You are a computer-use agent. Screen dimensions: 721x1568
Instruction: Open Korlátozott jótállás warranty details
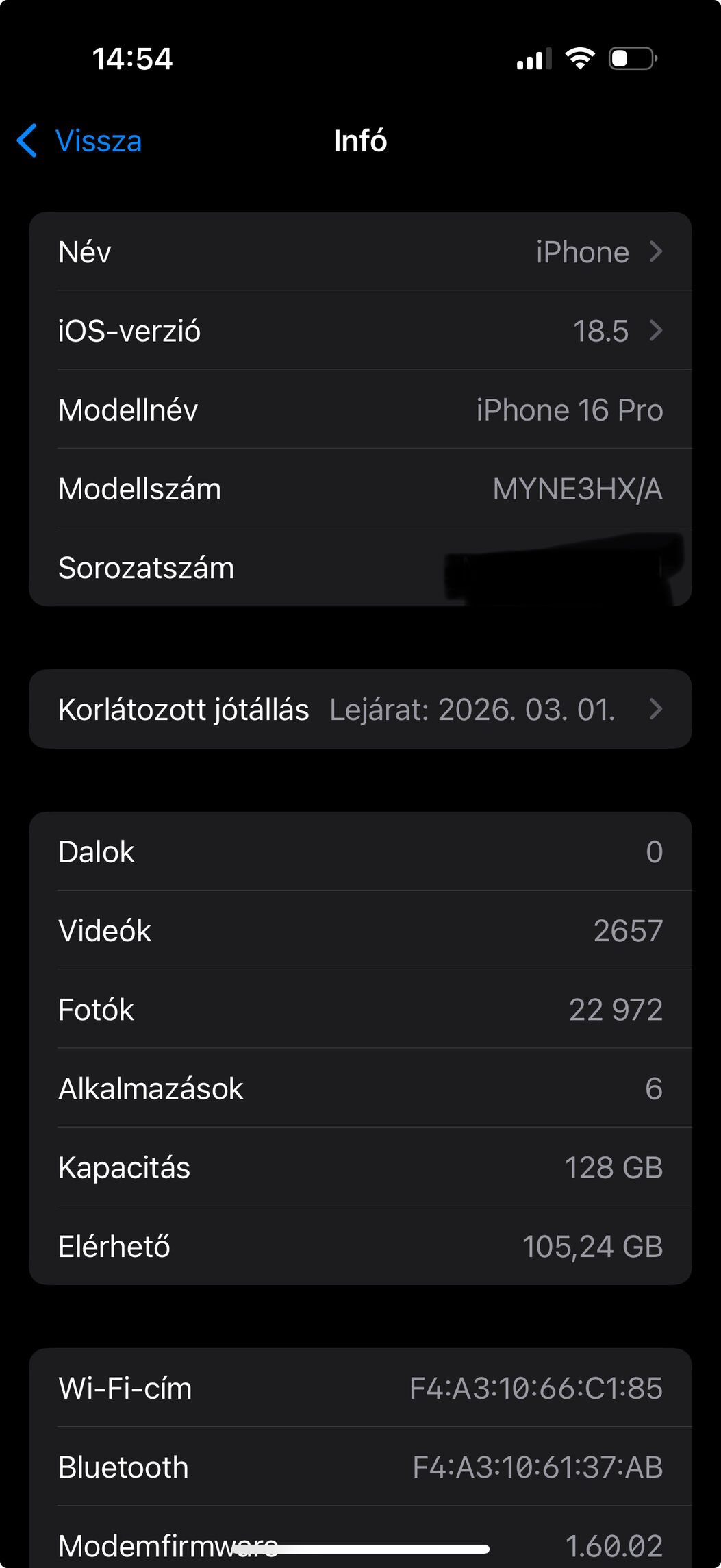pyautogui.click(x=360, y=710)
